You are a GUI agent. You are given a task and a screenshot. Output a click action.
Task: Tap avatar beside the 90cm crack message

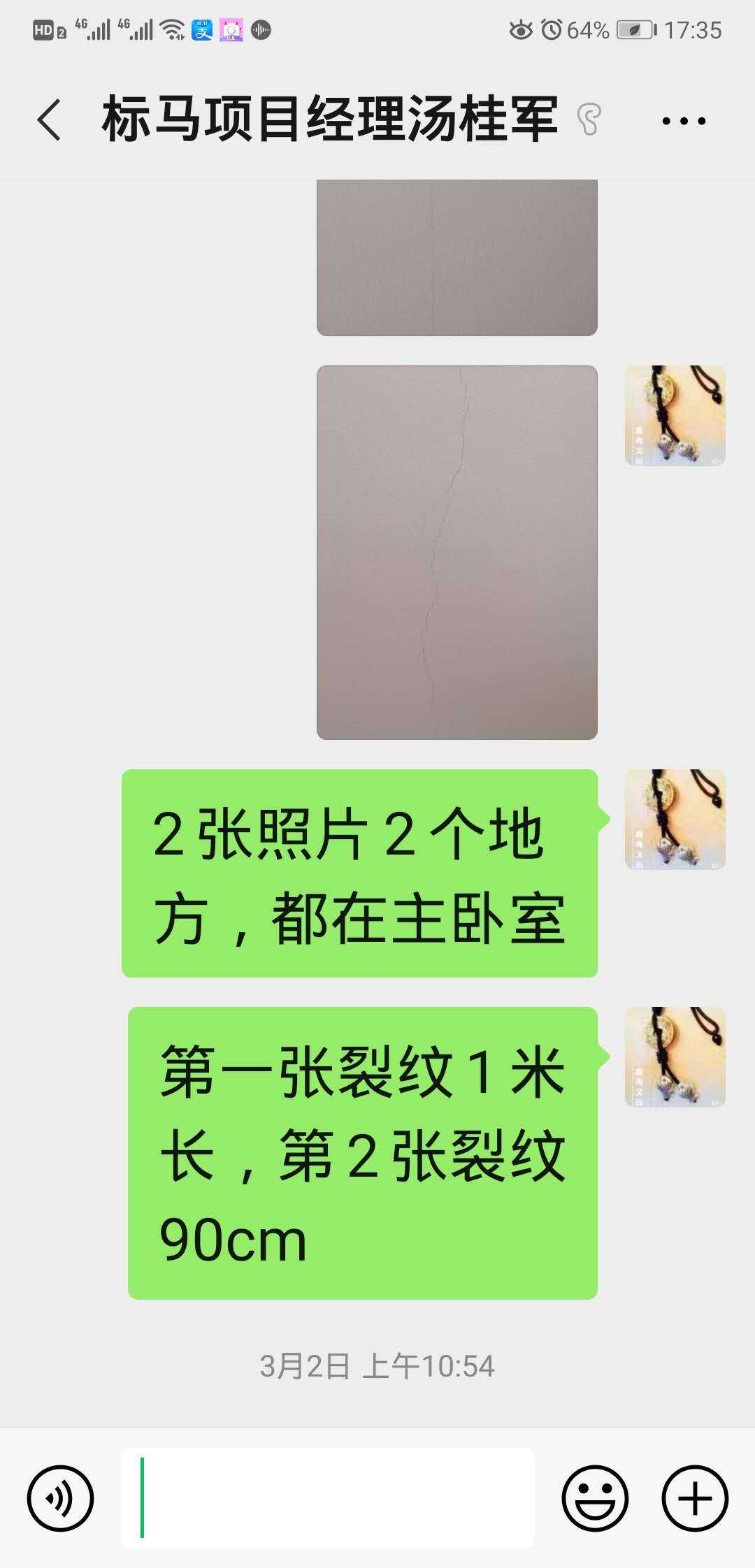tap(675, 1057)
